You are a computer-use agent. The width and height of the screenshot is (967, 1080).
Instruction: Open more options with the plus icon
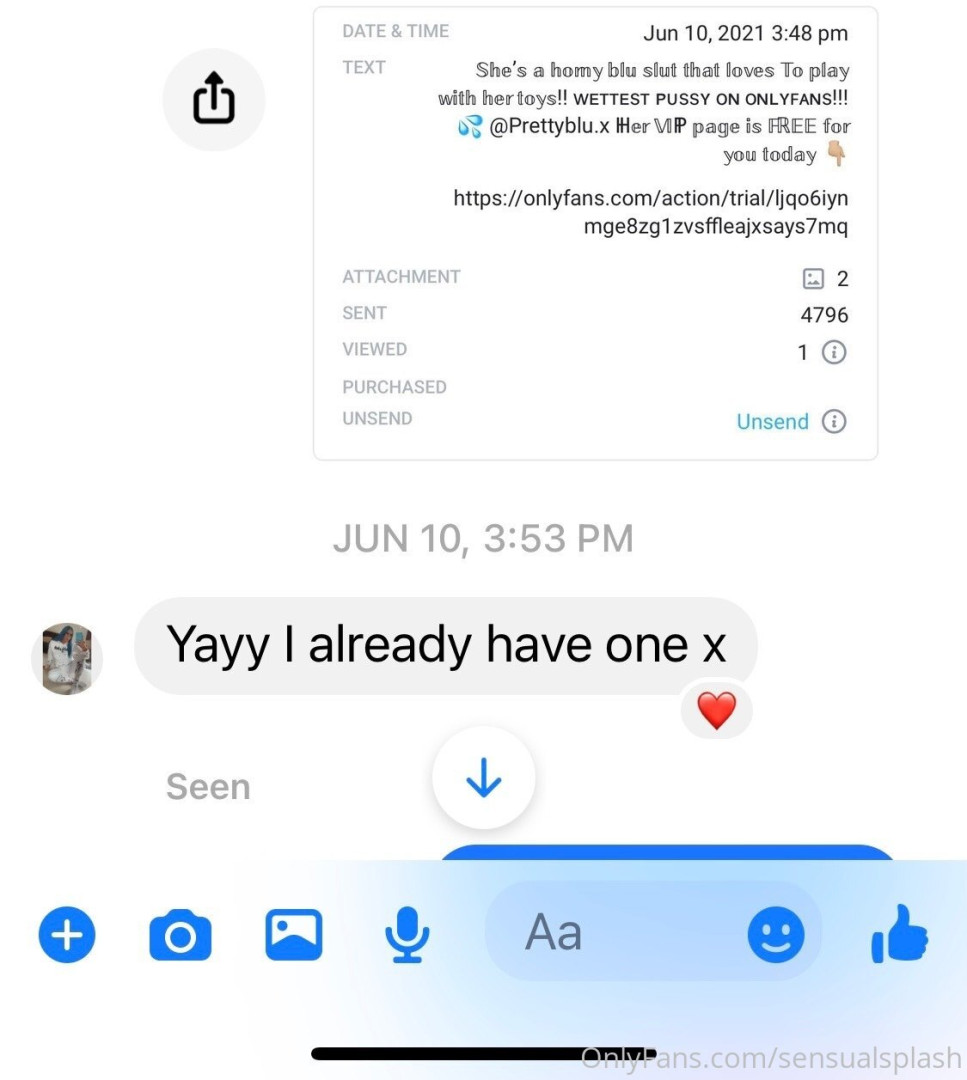click(67, 936)
